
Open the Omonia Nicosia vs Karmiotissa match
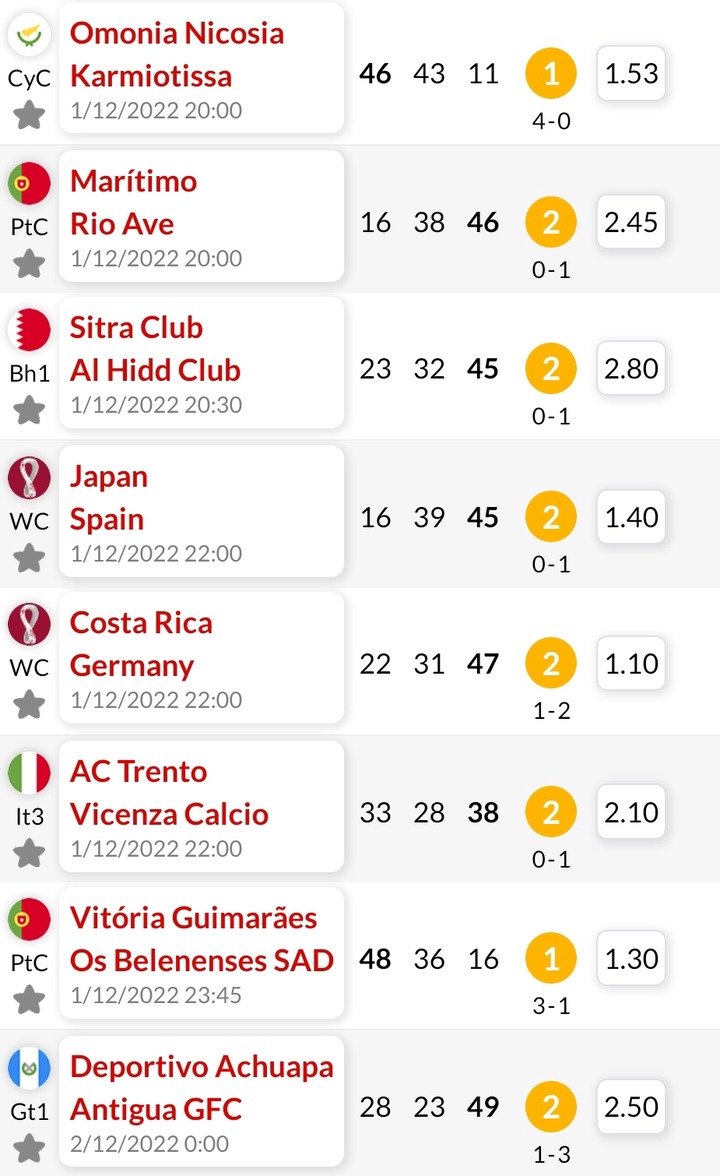[x=202, y=69]
